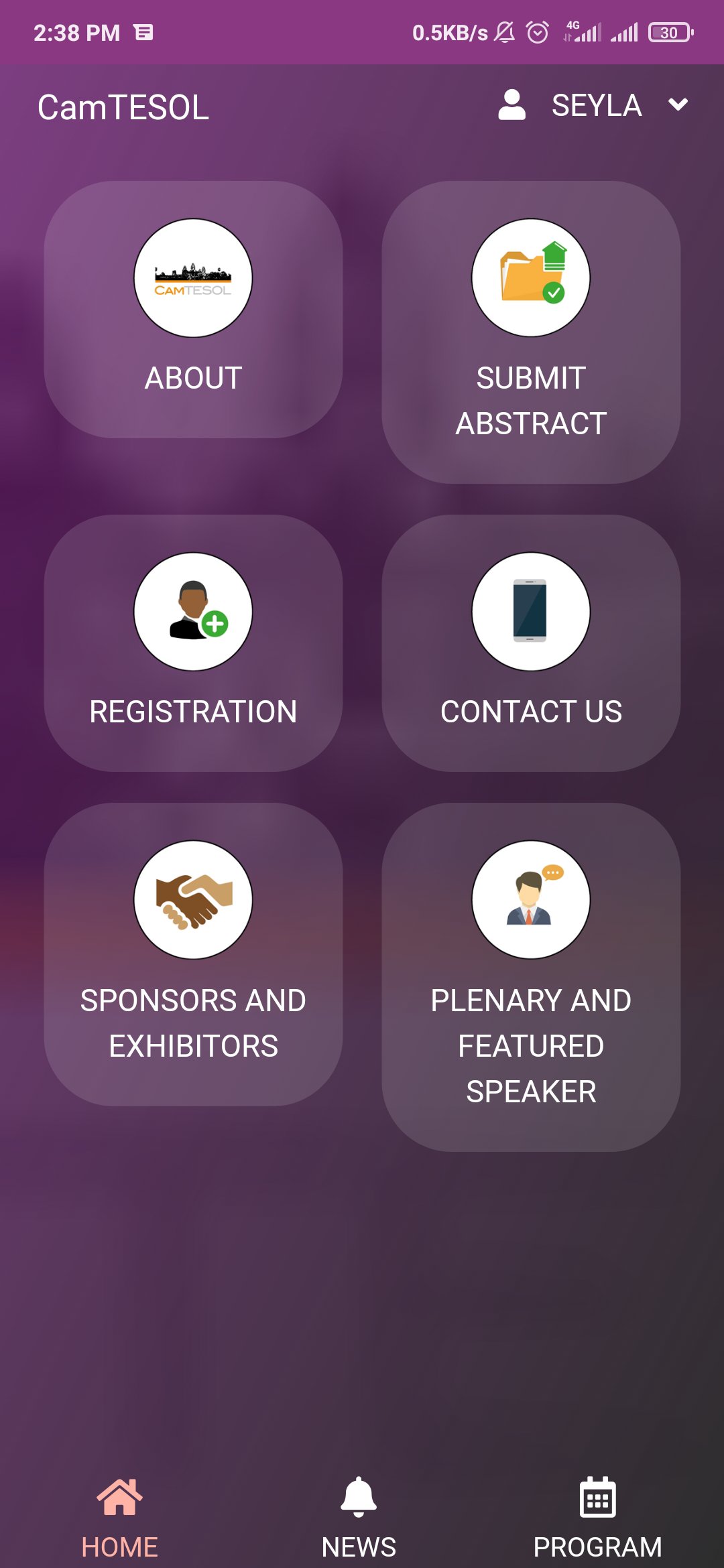This screenshot has width=724, height=1568.
Task: View SPONSORS AND EXHIBITORS
Action: (193, 954)
